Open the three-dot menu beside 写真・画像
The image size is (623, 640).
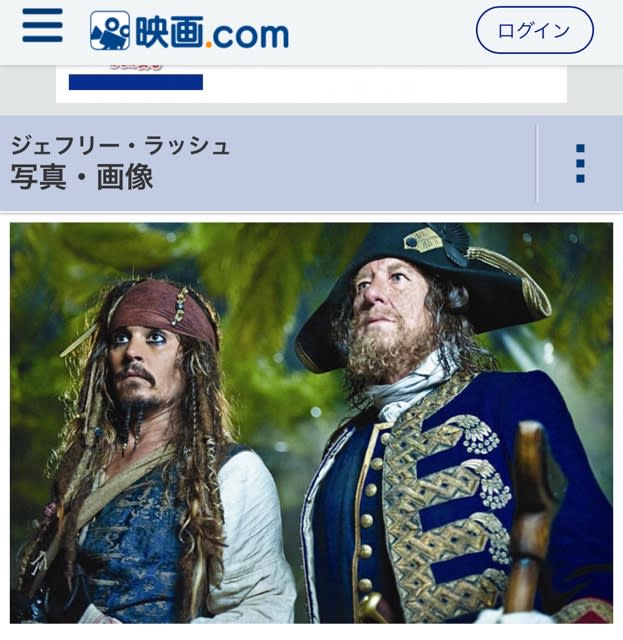580,163
